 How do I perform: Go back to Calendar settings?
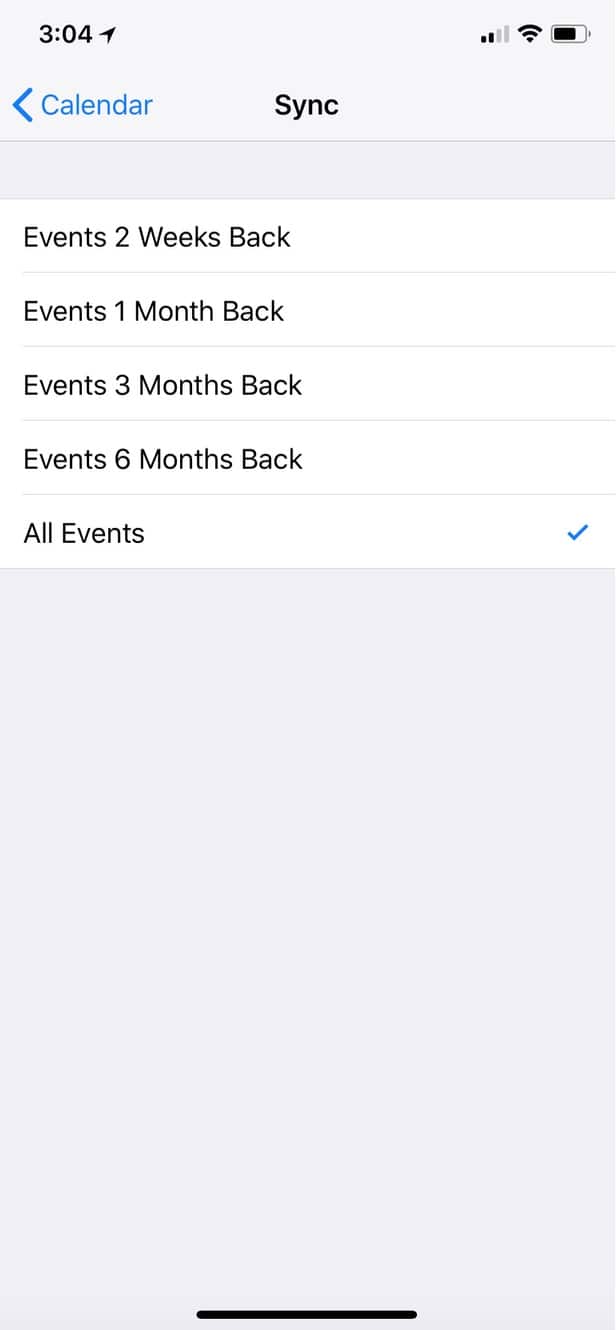tap(83, 105)
